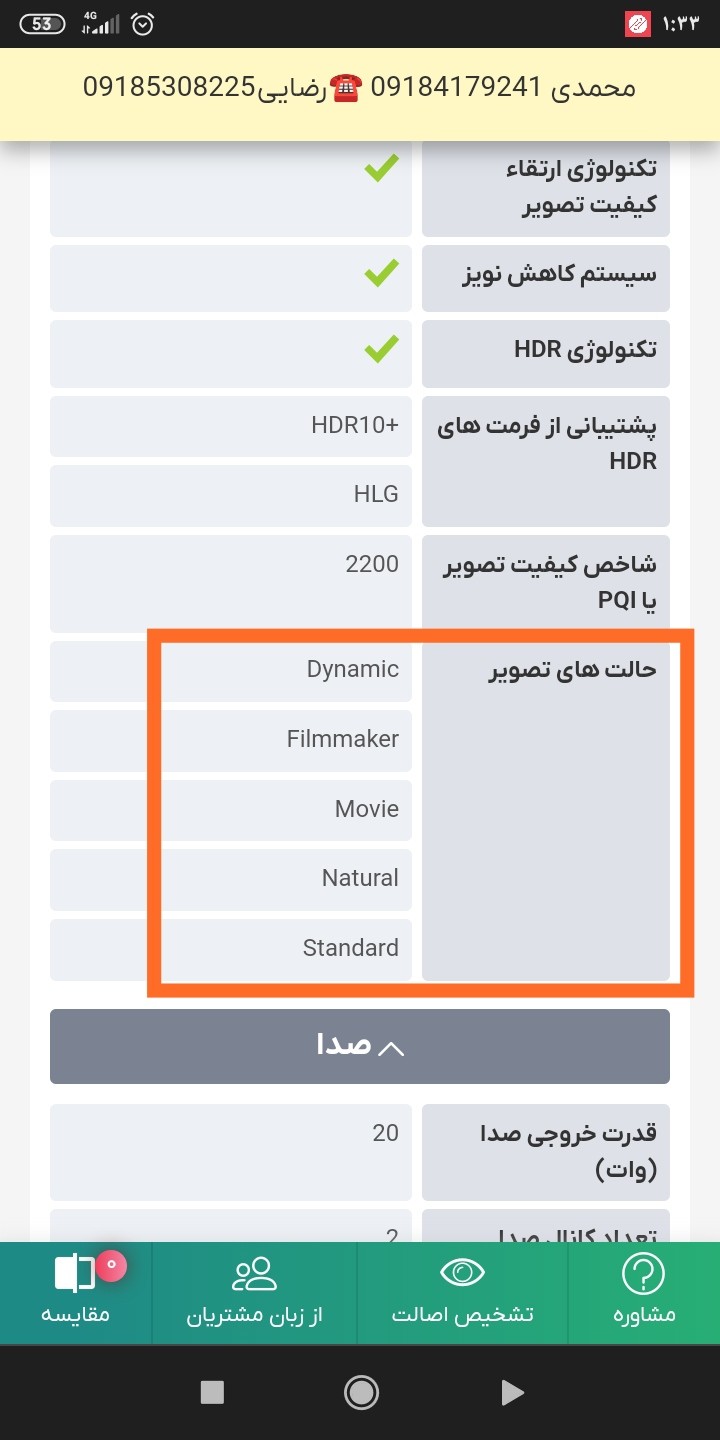This screenshot has width=720, height=1440.
Task: Call the number 09184179241 in the top banner
Action: [x=455, y=87]
